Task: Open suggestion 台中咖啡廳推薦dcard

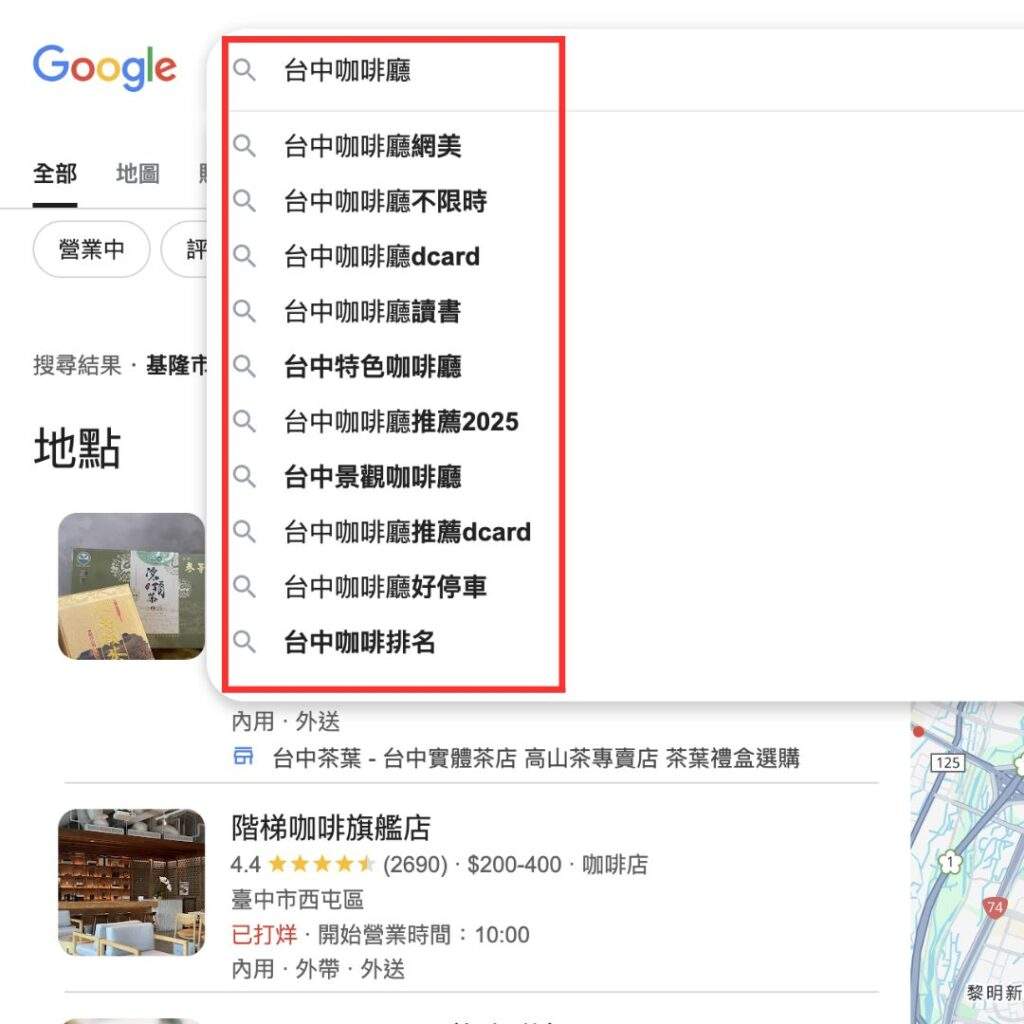Action: pyautogui.click(x=407, y=531)
